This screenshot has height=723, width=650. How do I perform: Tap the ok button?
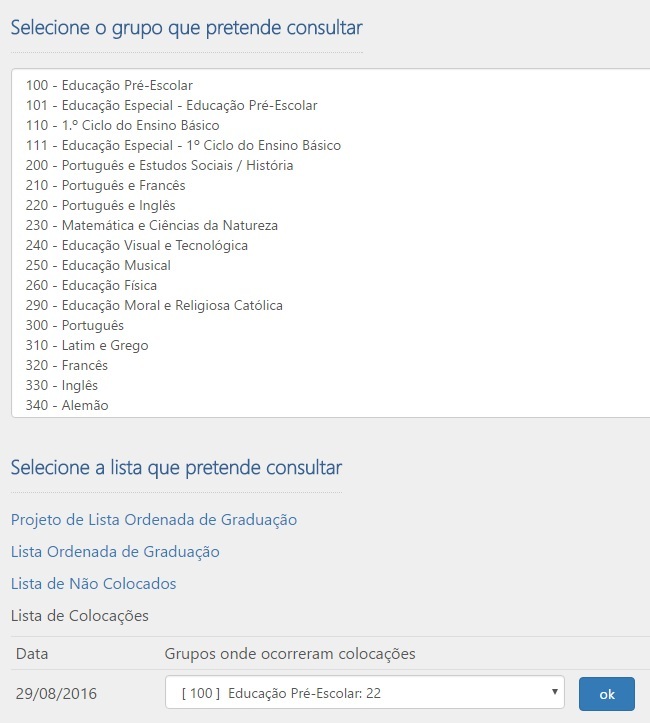coord(607,693)
